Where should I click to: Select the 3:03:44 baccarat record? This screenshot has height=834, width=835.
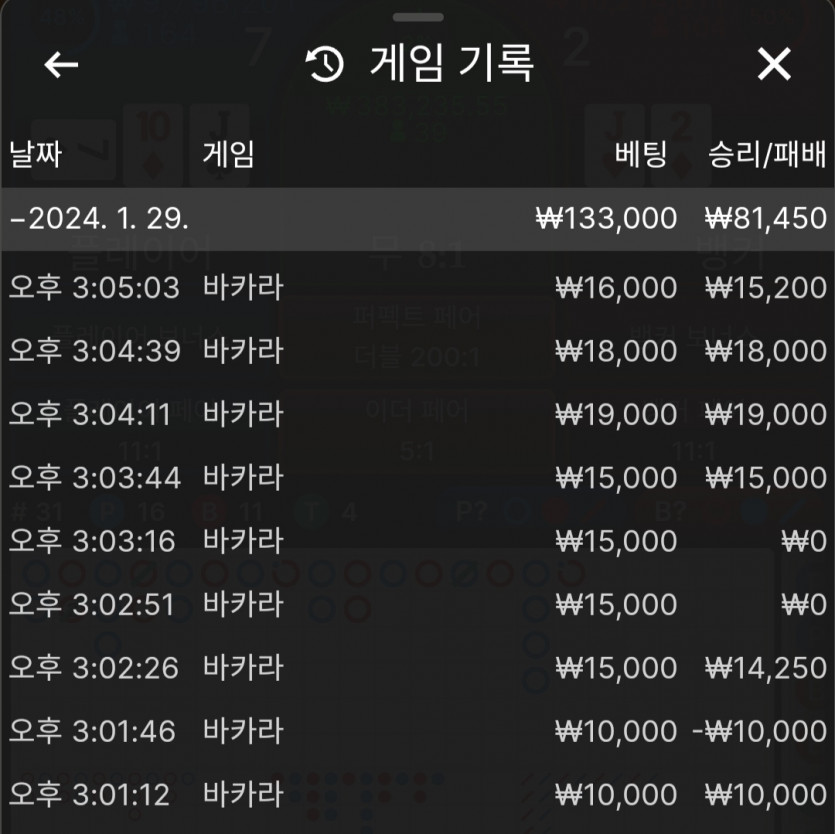[x=418, y=478]
